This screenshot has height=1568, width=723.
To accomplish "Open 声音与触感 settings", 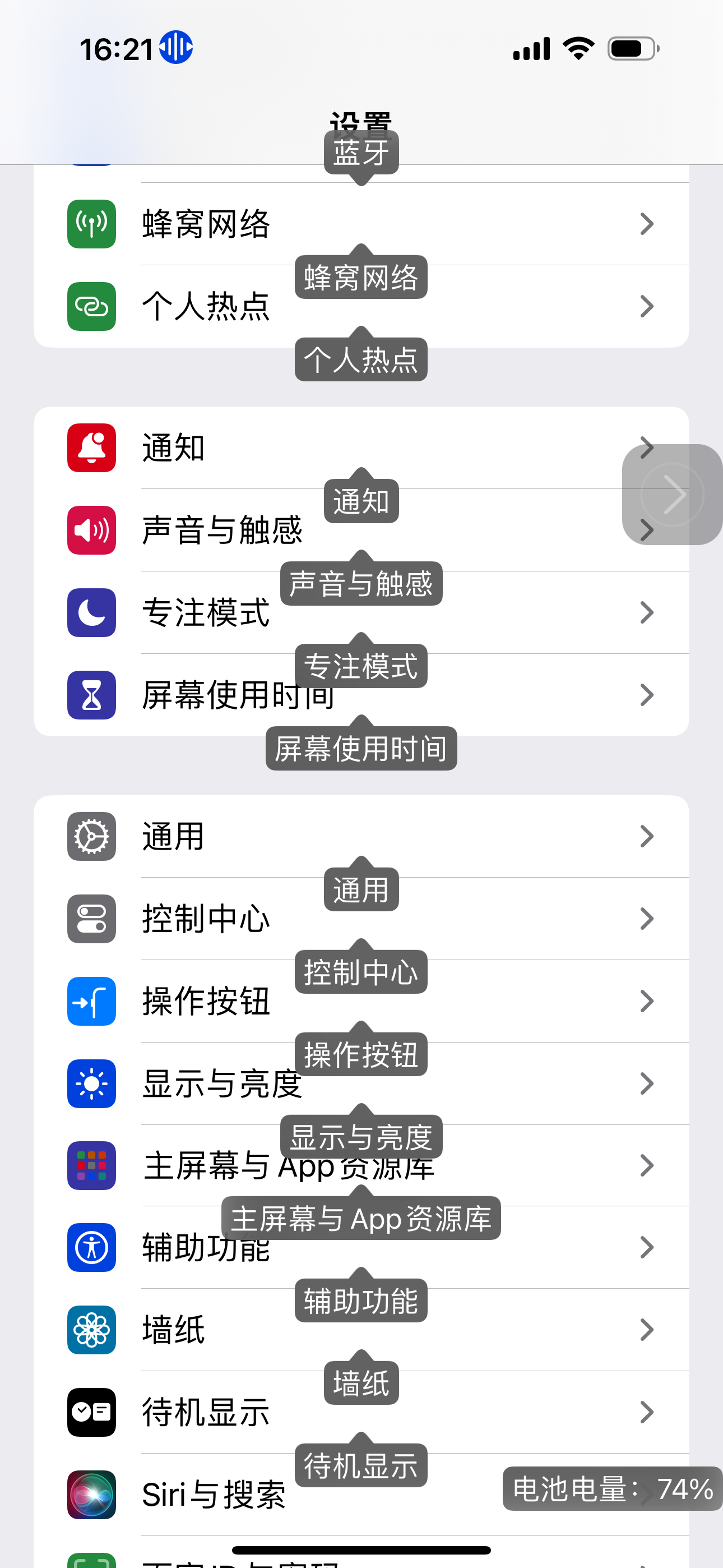I will point(221,530).
